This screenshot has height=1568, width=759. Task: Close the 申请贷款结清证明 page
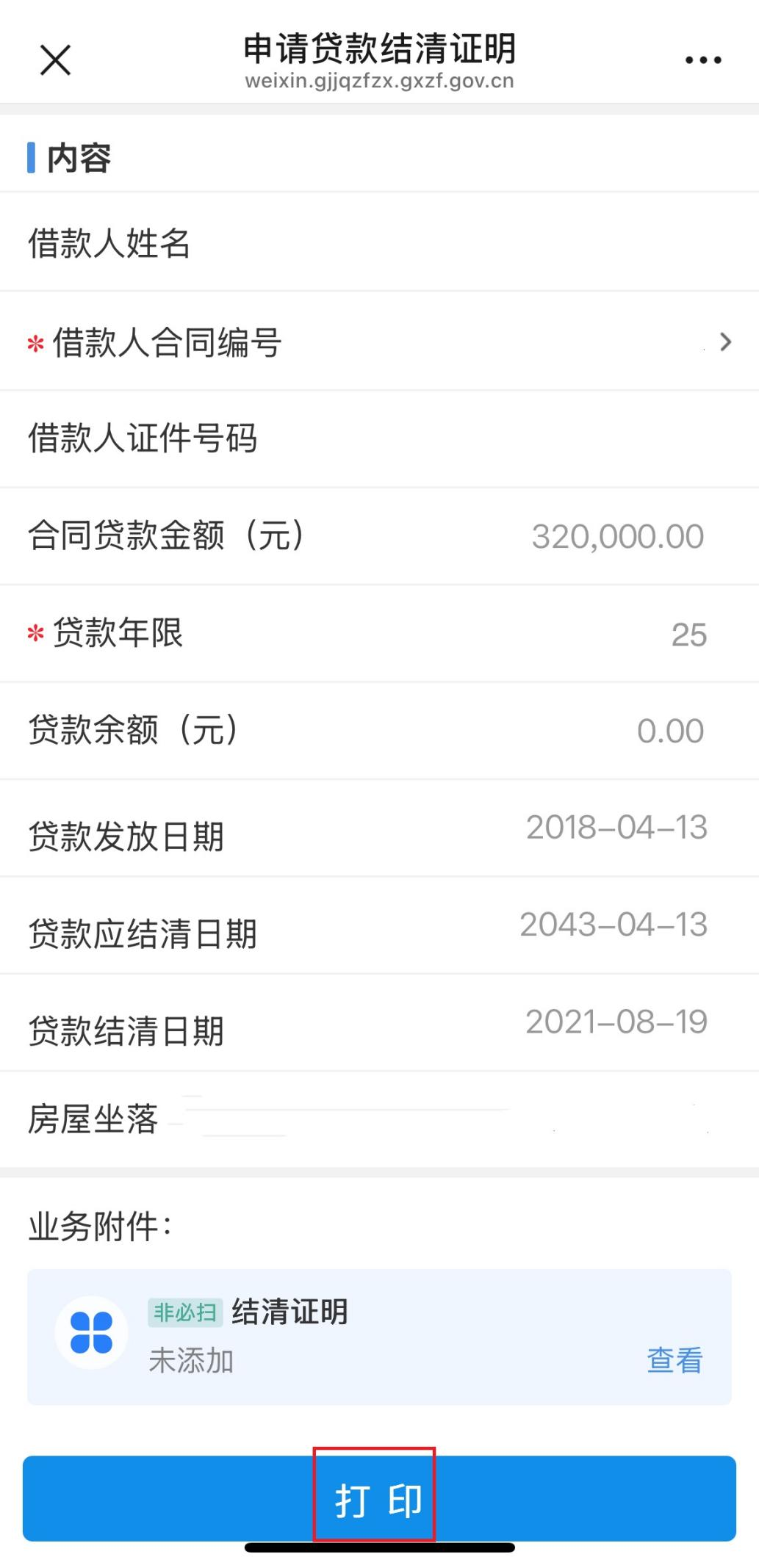pos(55,60)
